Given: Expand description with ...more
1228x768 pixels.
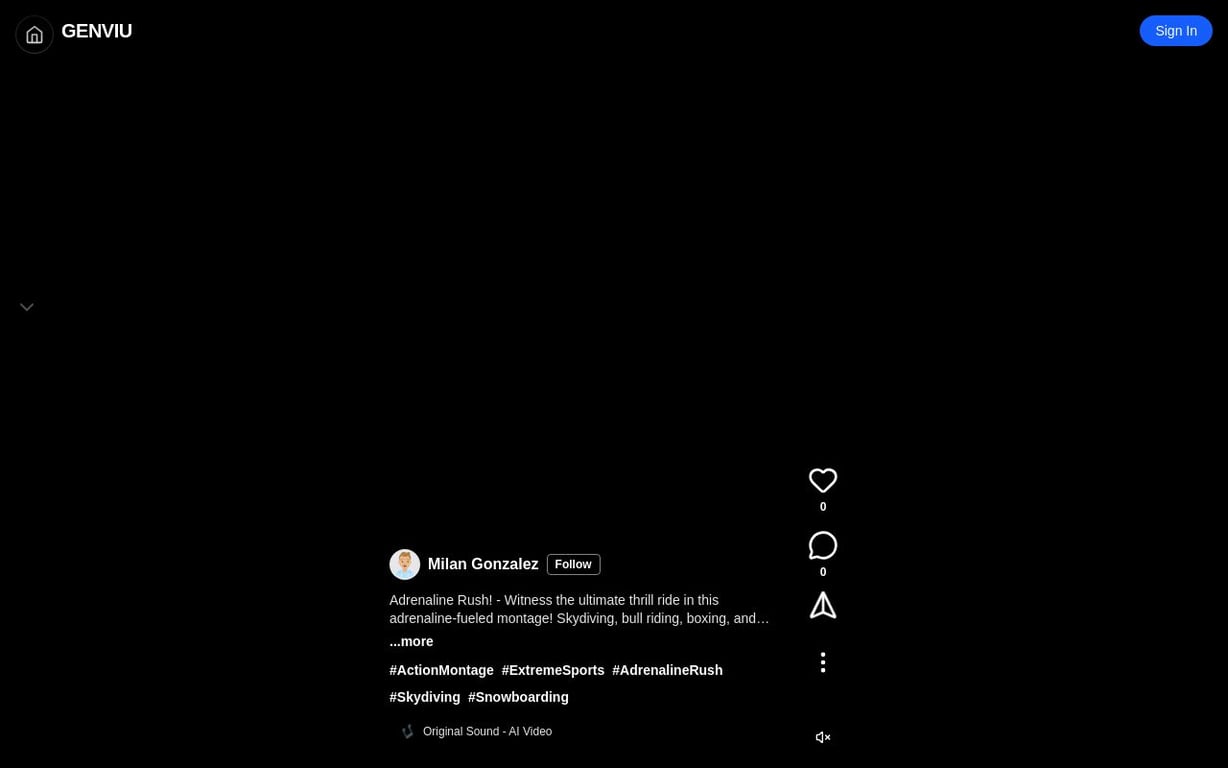Looking at the screenshot, I should click(411, 642).
